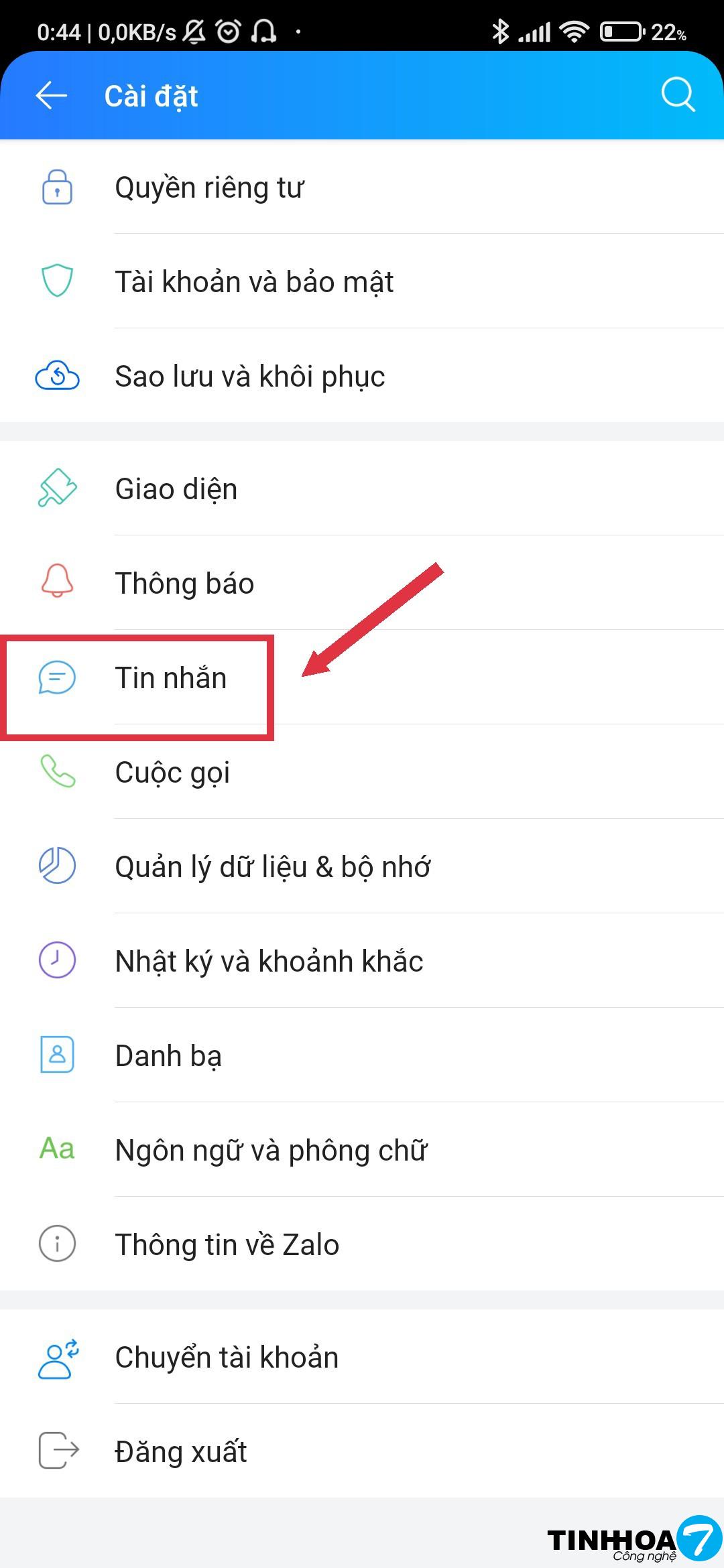This screenshot has height=1568, width=724.
Task: Open Ngôn ngữ và phông chữ
Action: tap(271, 1150)
